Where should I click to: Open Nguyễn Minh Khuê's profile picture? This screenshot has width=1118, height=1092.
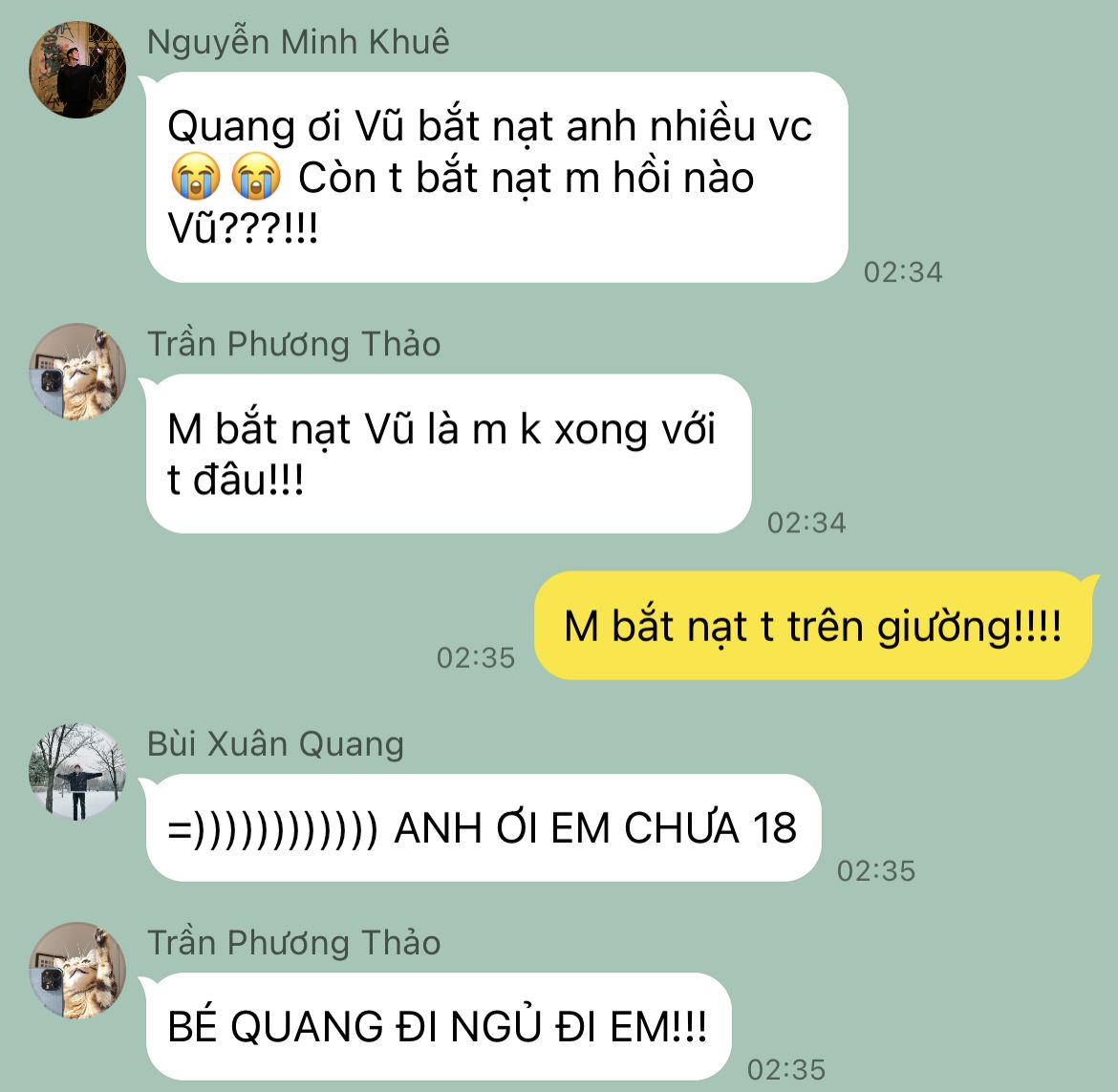pyautogui.click(x=77, y=70)
